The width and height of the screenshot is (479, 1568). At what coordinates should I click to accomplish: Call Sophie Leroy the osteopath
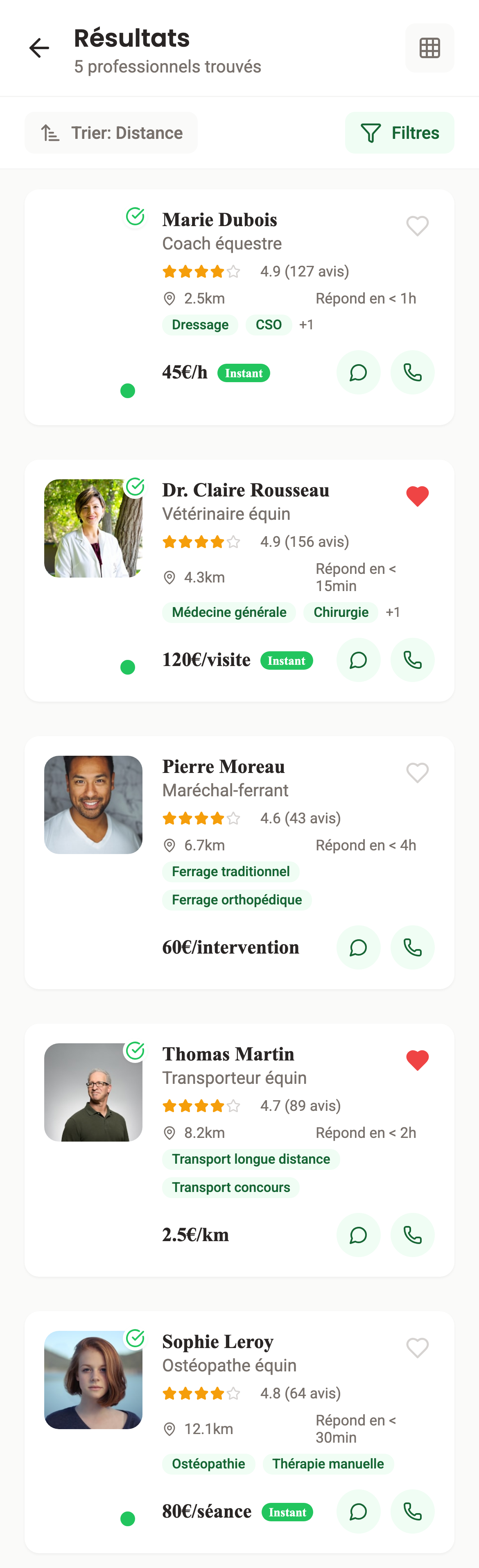point(412,1511)
